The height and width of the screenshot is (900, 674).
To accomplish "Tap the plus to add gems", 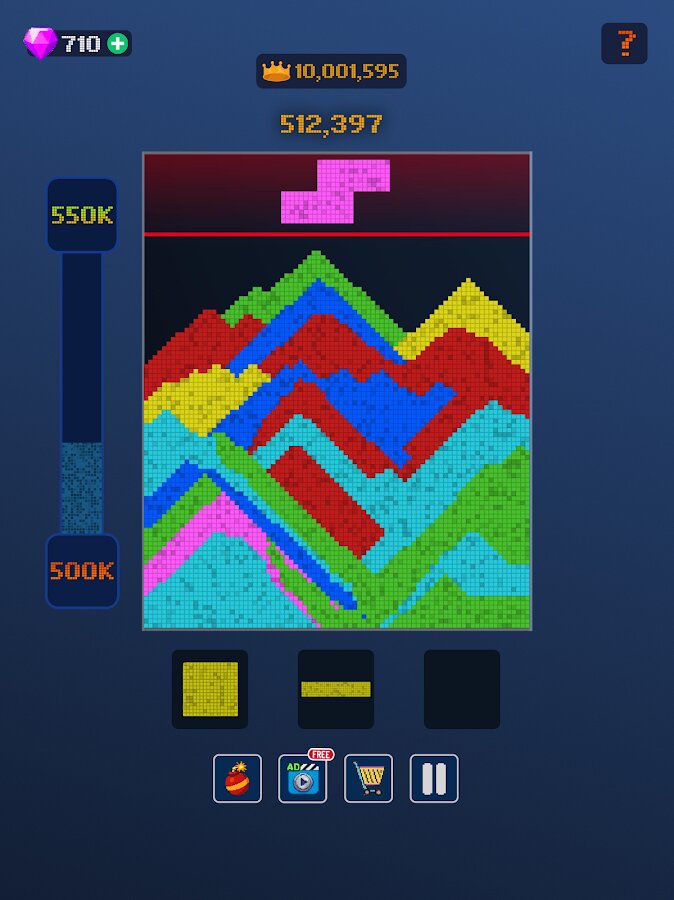I will [118, 43].
